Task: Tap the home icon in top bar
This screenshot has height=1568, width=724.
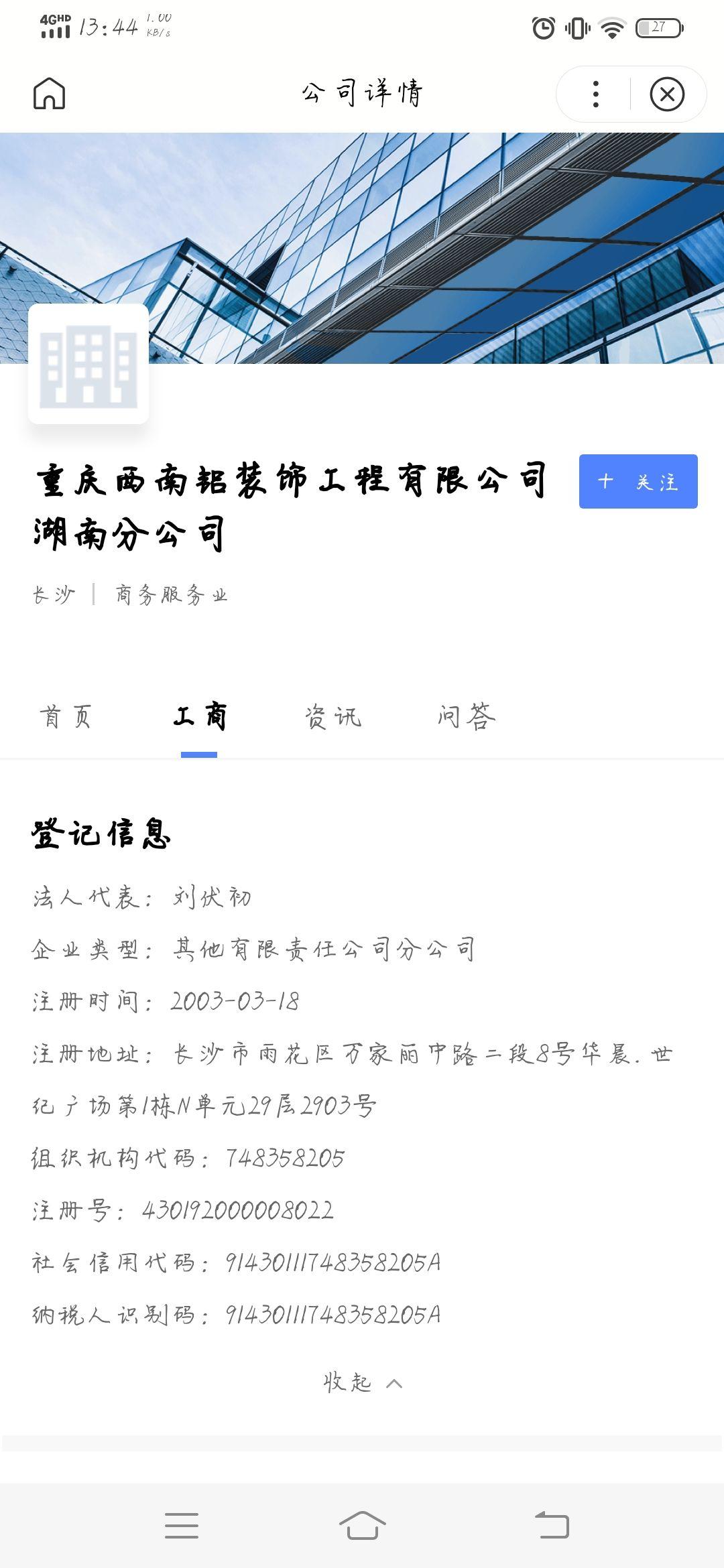Action: pyautogui.click(x=49, y=93)
